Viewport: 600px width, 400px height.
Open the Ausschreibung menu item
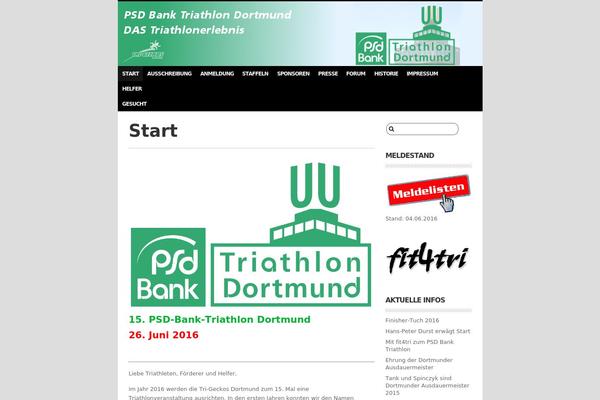tap(169, 74)
